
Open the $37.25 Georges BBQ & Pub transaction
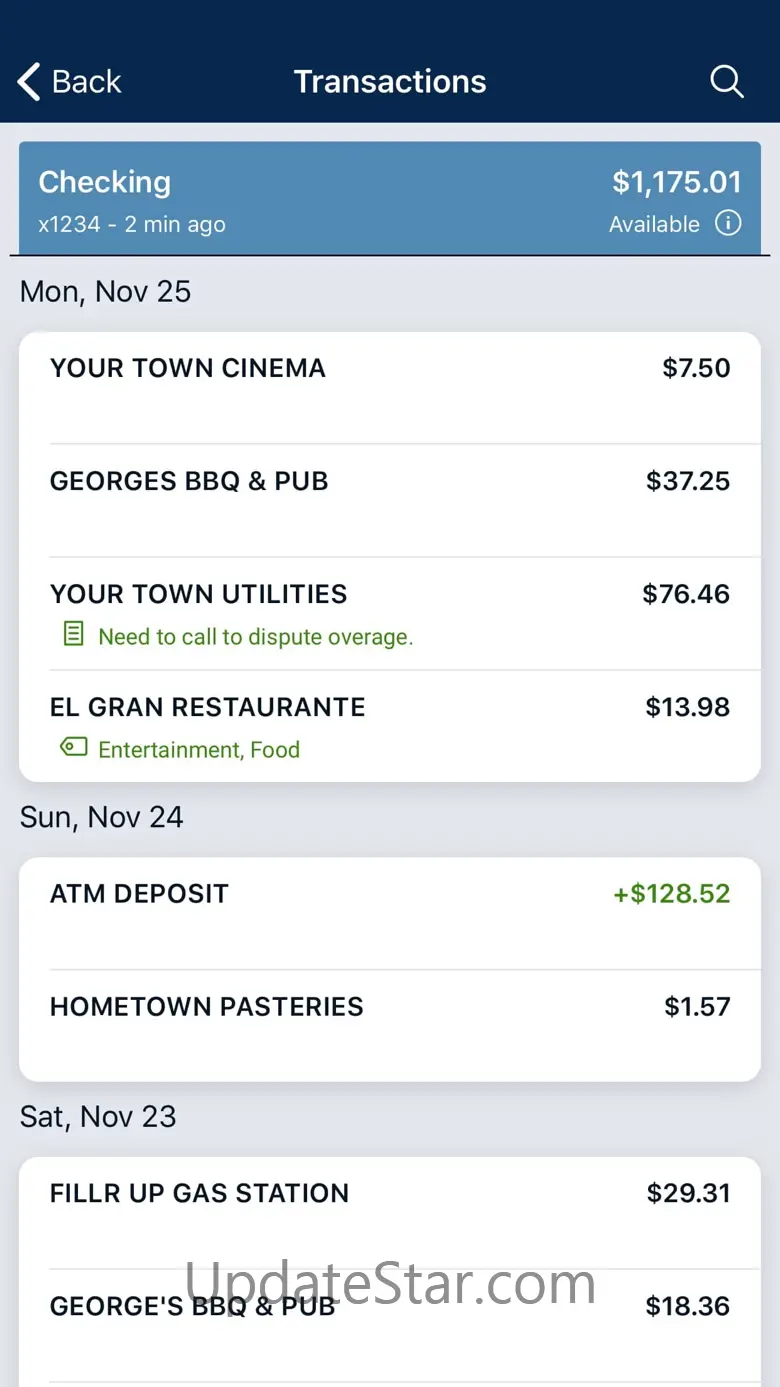[x=390, y=499]
